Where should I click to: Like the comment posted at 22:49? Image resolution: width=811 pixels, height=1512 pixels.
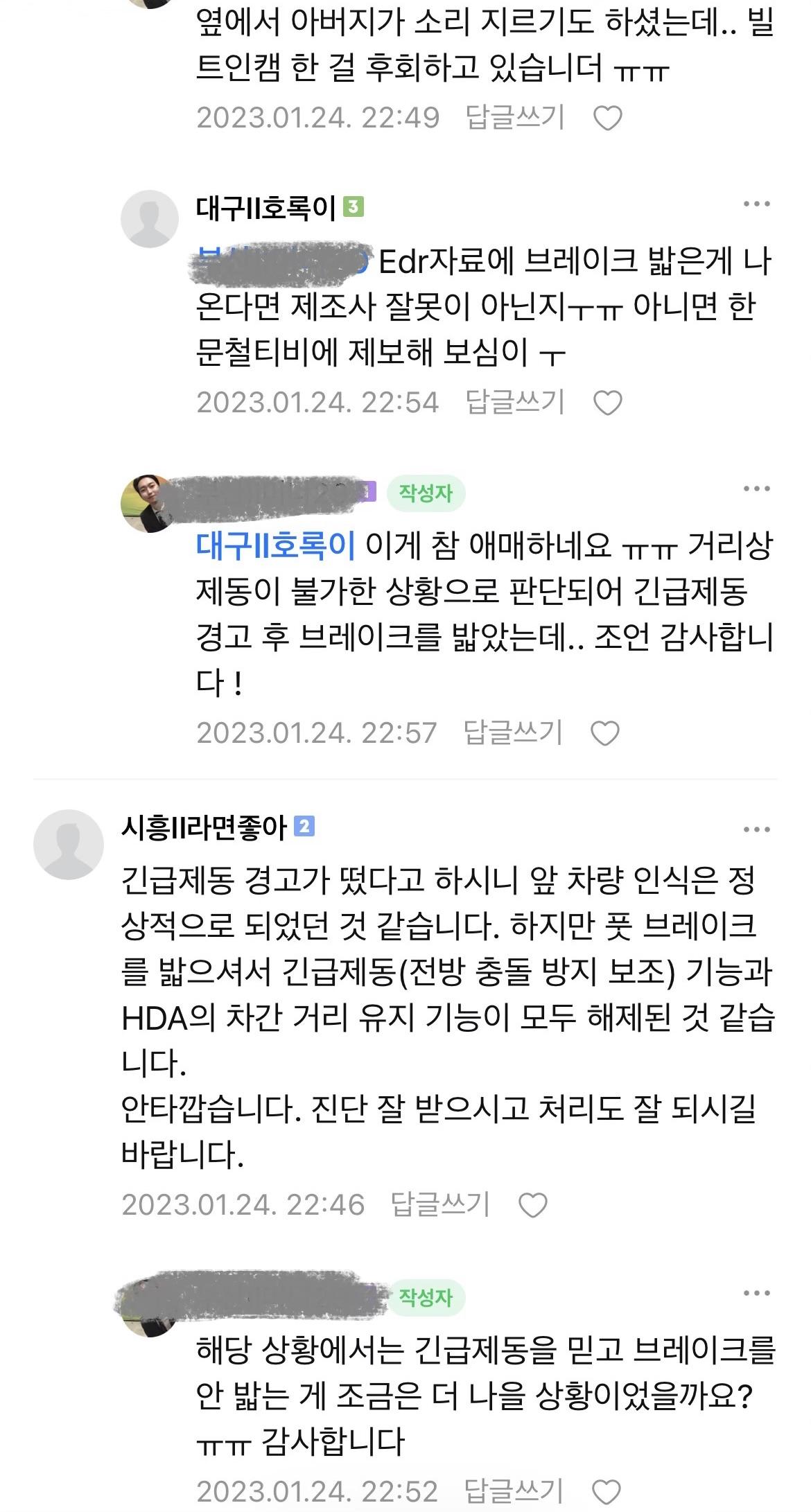point(608,118)
